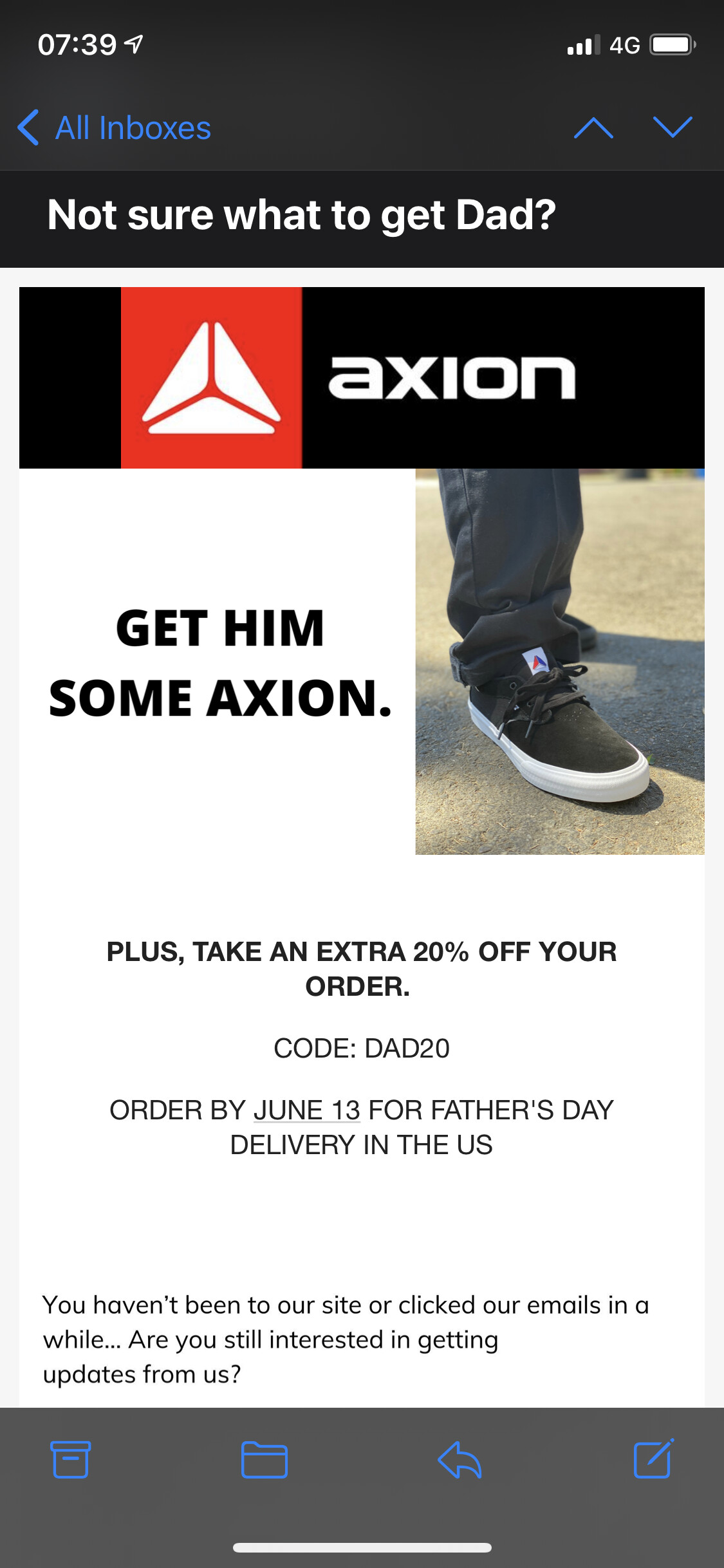
Task: Open the reply options
Action: pyautogui.click(x=459, y=1459)
